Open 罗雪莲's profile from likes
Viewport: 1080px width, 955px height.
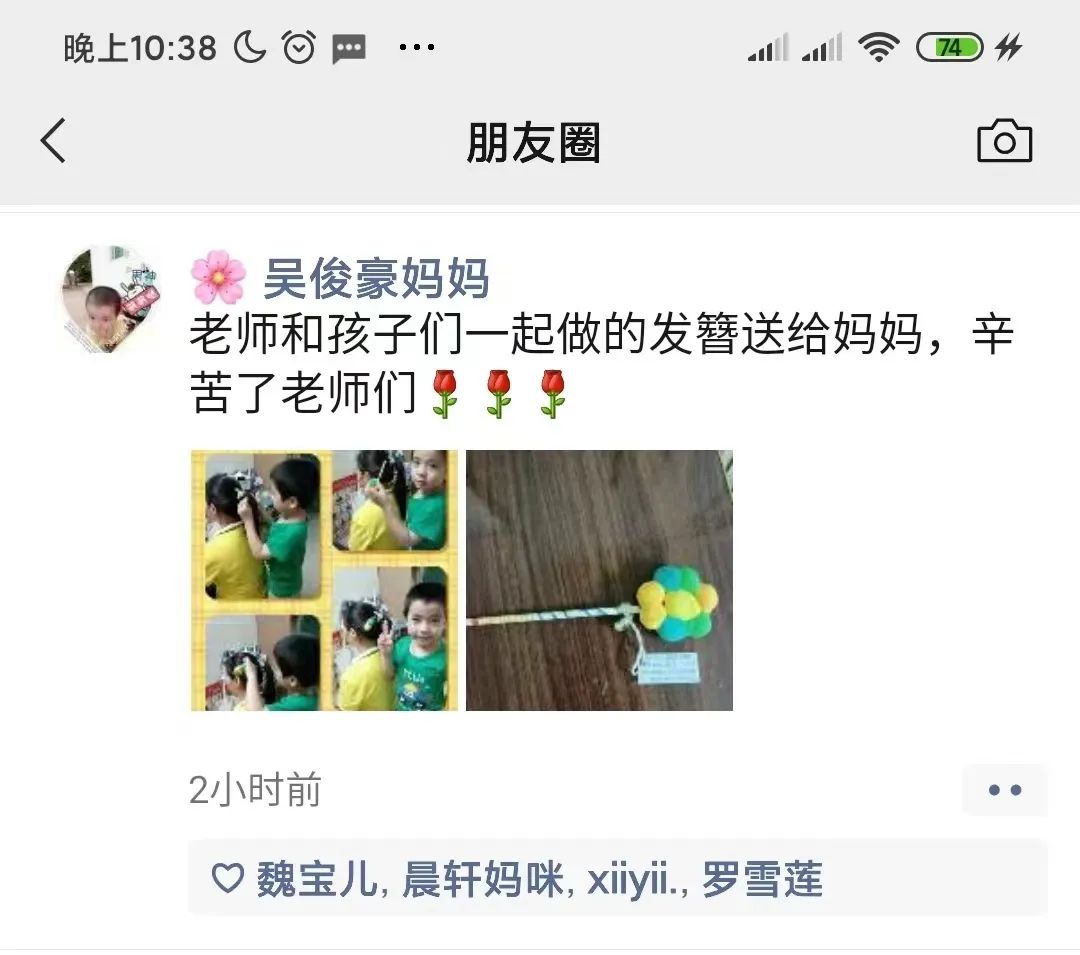pos(762,880)
